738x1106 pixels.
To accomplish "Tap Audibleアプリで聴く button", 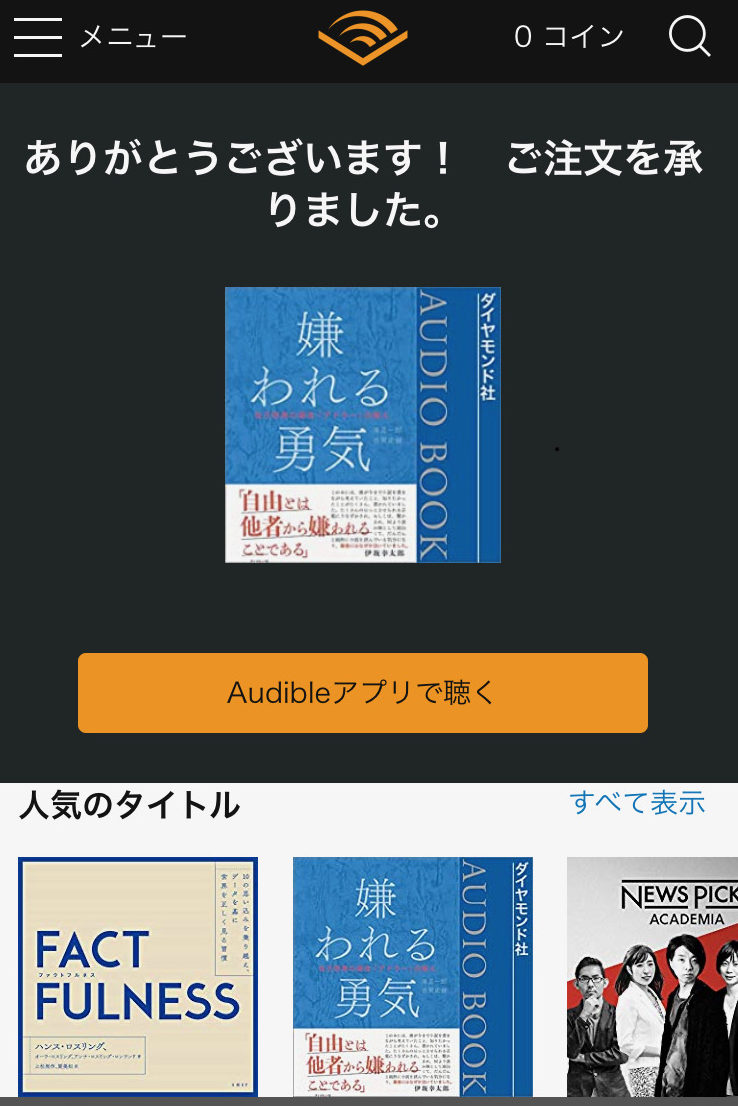I will coord(362,692).
